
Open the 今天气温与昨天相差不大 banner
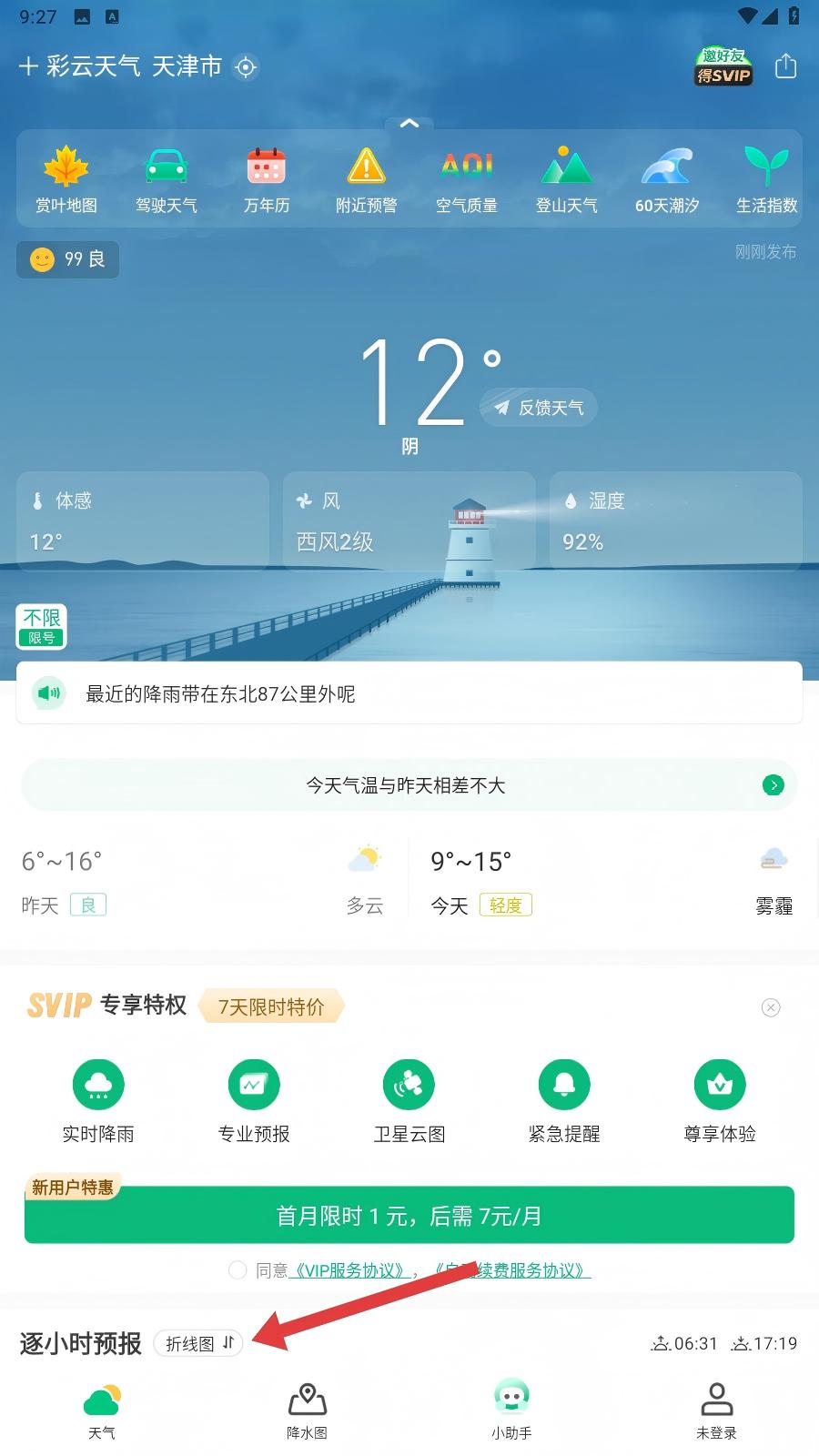pos(409,785)
